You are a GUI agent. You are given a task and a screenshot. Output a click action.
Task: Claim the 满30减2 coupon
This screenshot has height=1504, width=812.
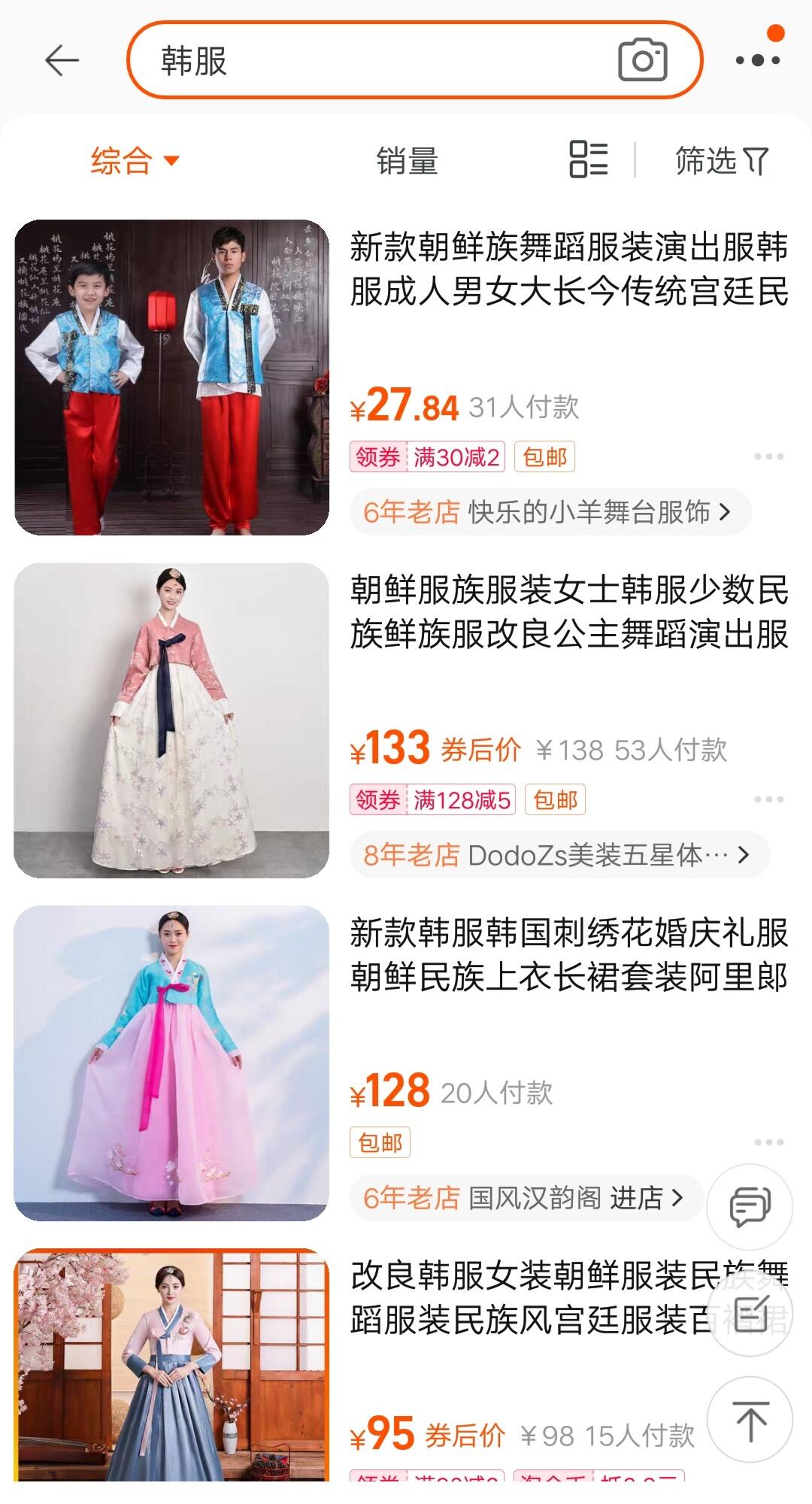427,456
